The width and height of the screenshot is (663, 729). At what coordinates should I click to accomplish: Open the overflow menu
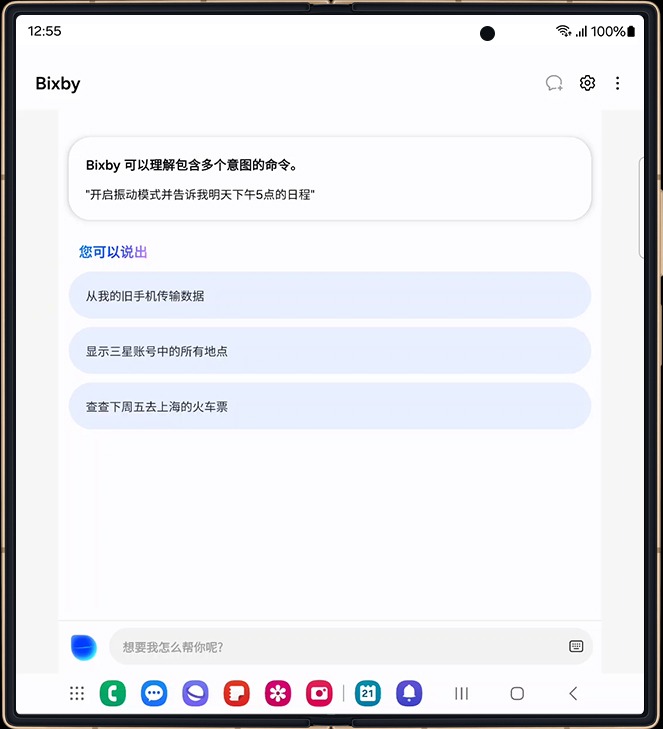click(617, 83)
